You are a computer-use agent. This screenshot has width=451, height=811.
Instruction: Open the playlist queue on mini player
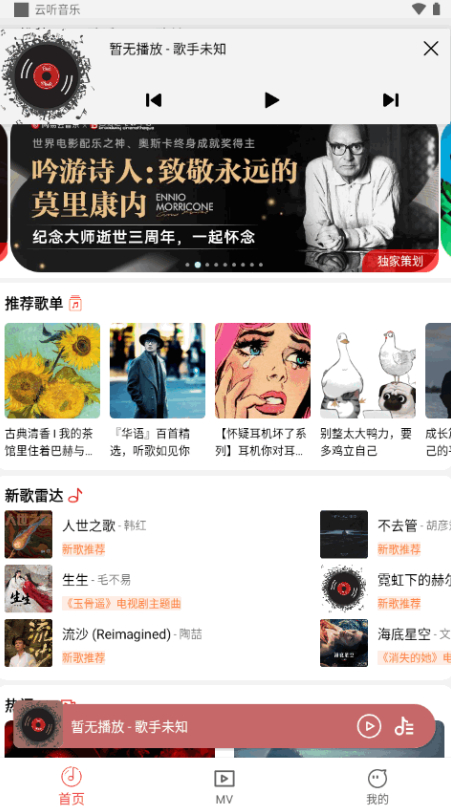[x=404, y=726]
